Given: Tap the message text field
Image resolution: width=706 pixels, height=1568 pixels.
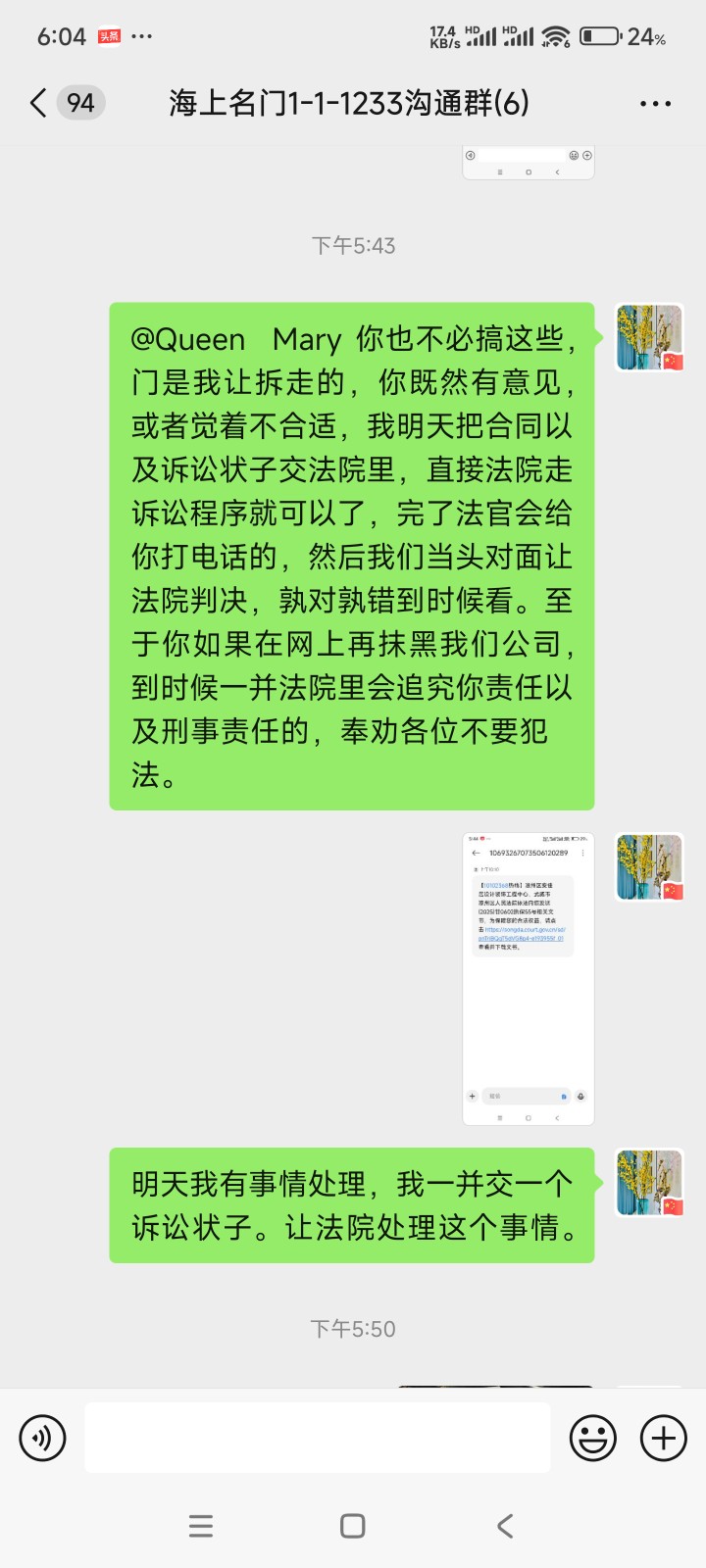Looking at the screenshot, I should (317, 1438).
